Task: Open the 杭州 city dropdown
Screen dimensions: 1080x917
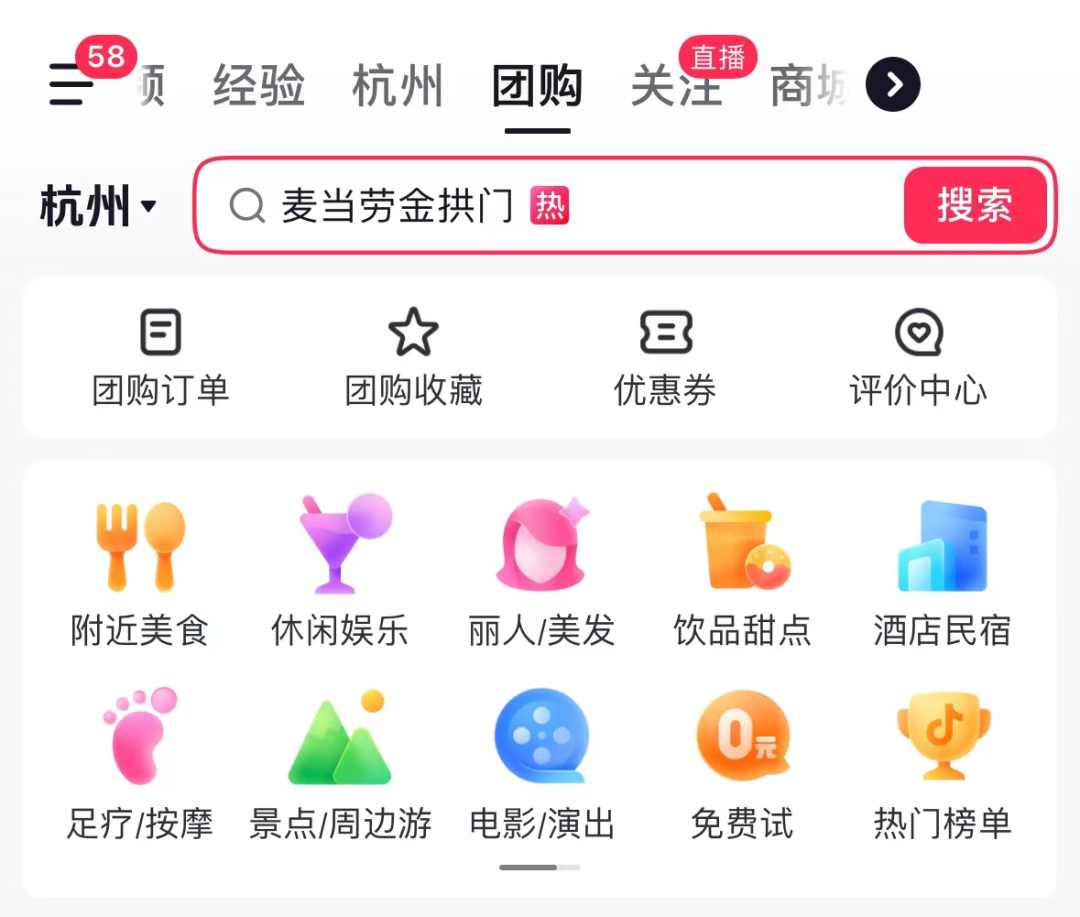Action: pyautogui.click(x=98, y=207)
